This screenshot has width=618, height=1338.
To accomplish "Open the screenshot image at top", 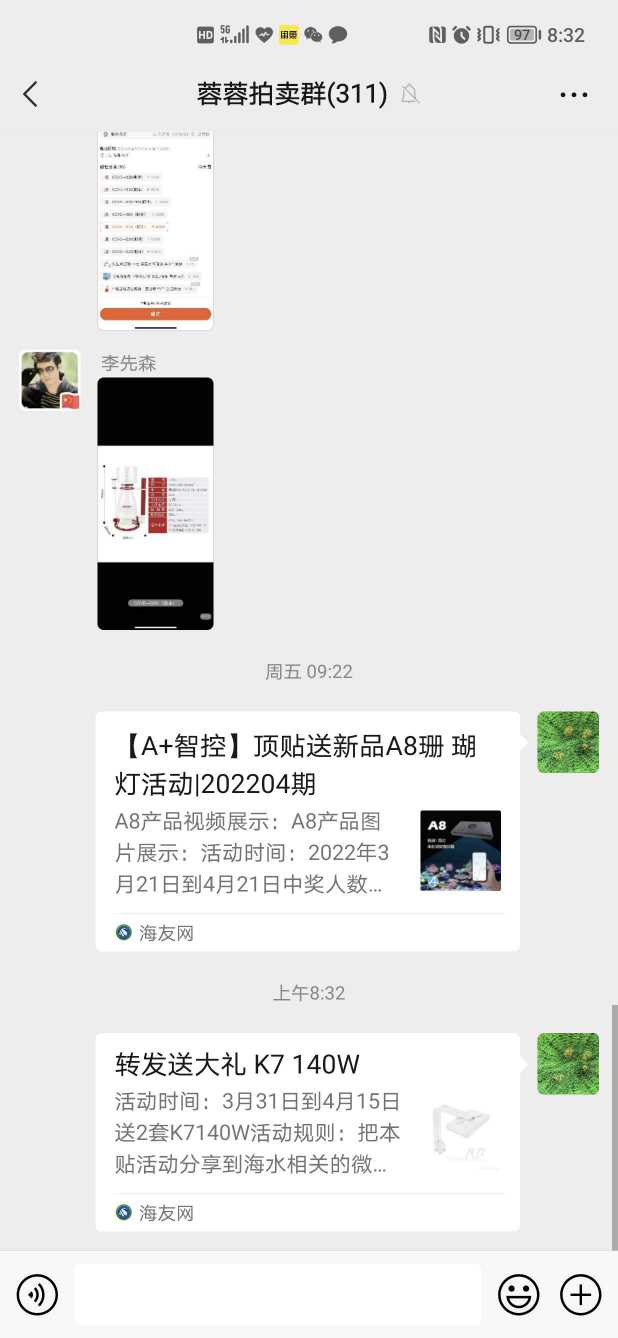I will tap(155, 230).
